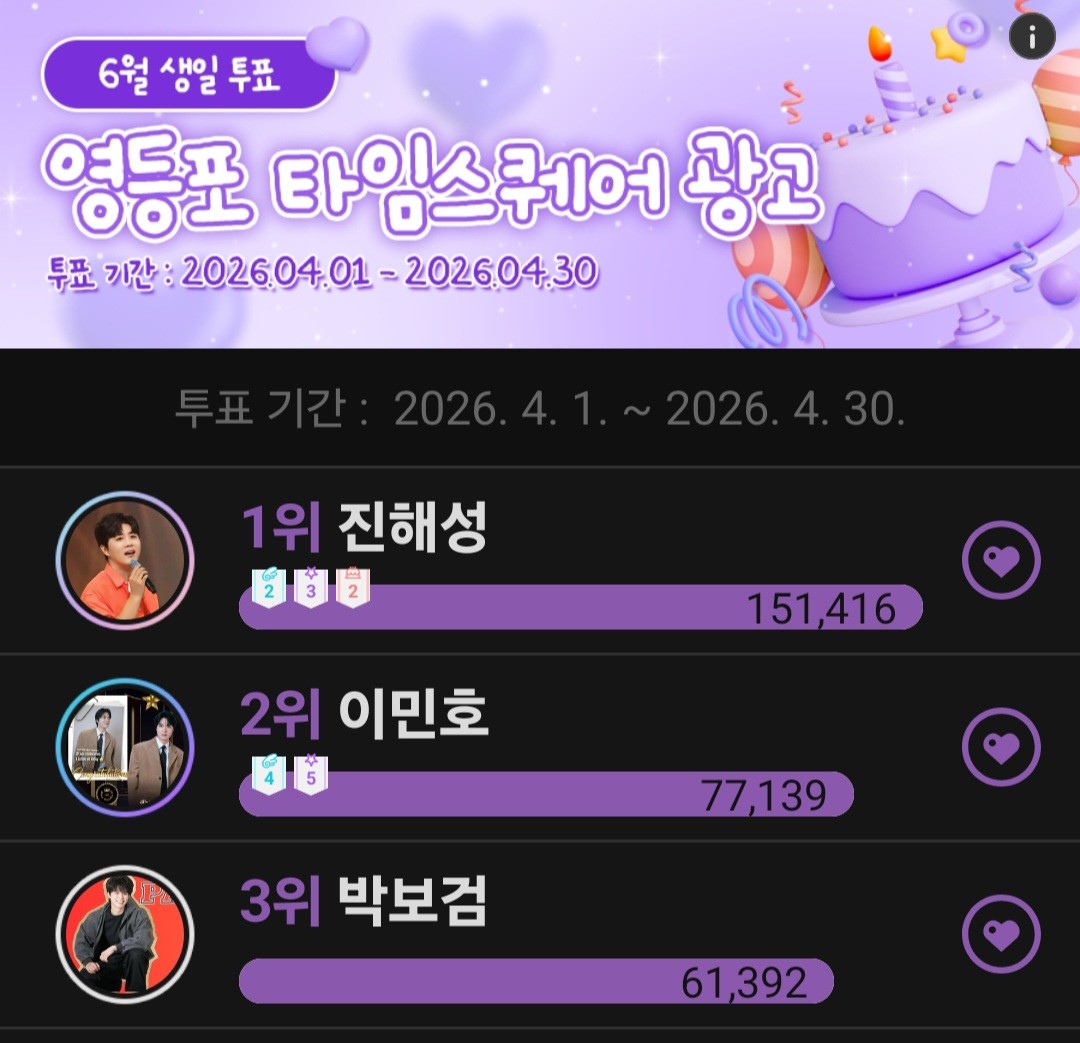The image size is (1080, 1043).
Task: Vote with the heart for 진해성
Action: (1001, 561)
